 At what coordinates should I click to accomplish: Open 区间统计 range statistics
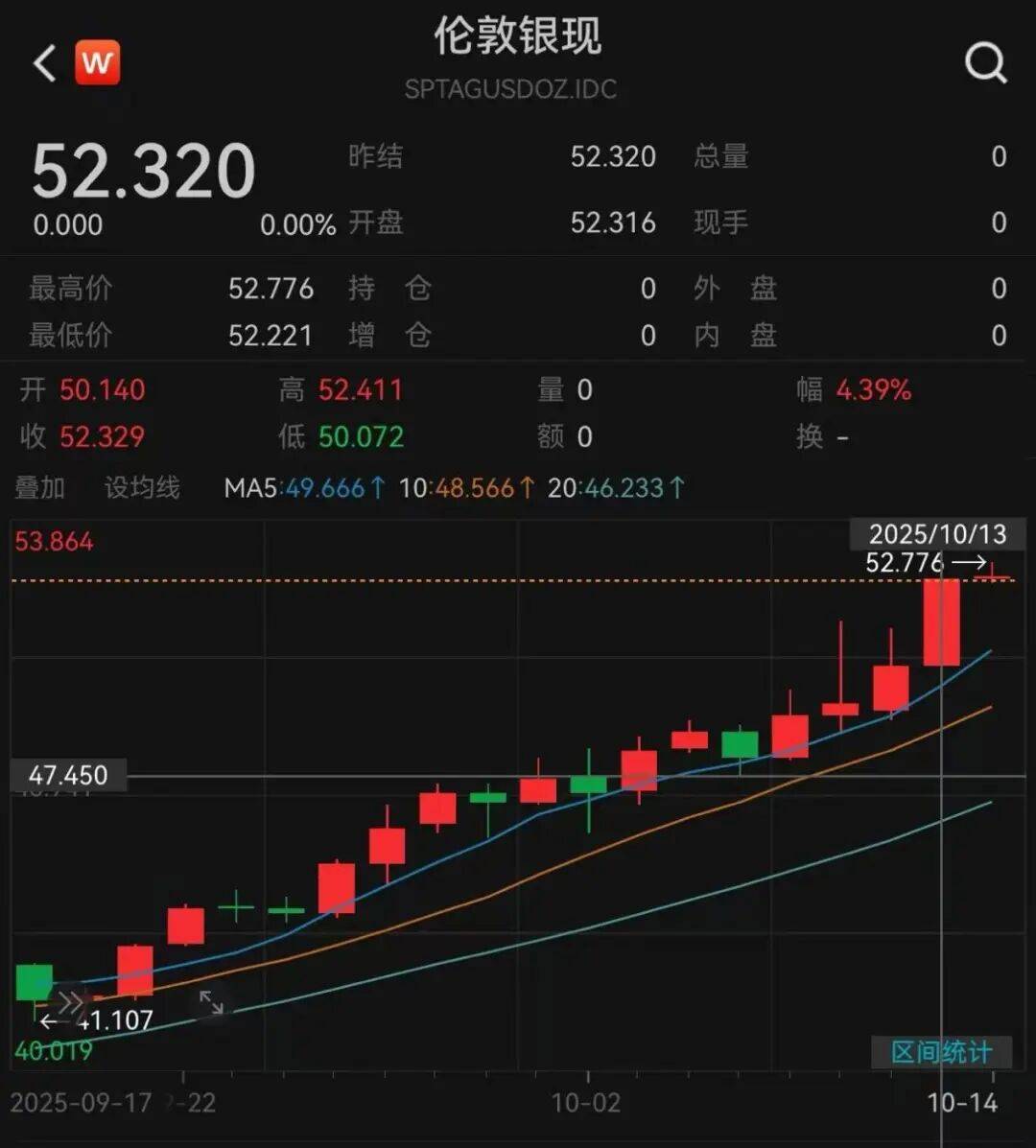[940, 1052]
